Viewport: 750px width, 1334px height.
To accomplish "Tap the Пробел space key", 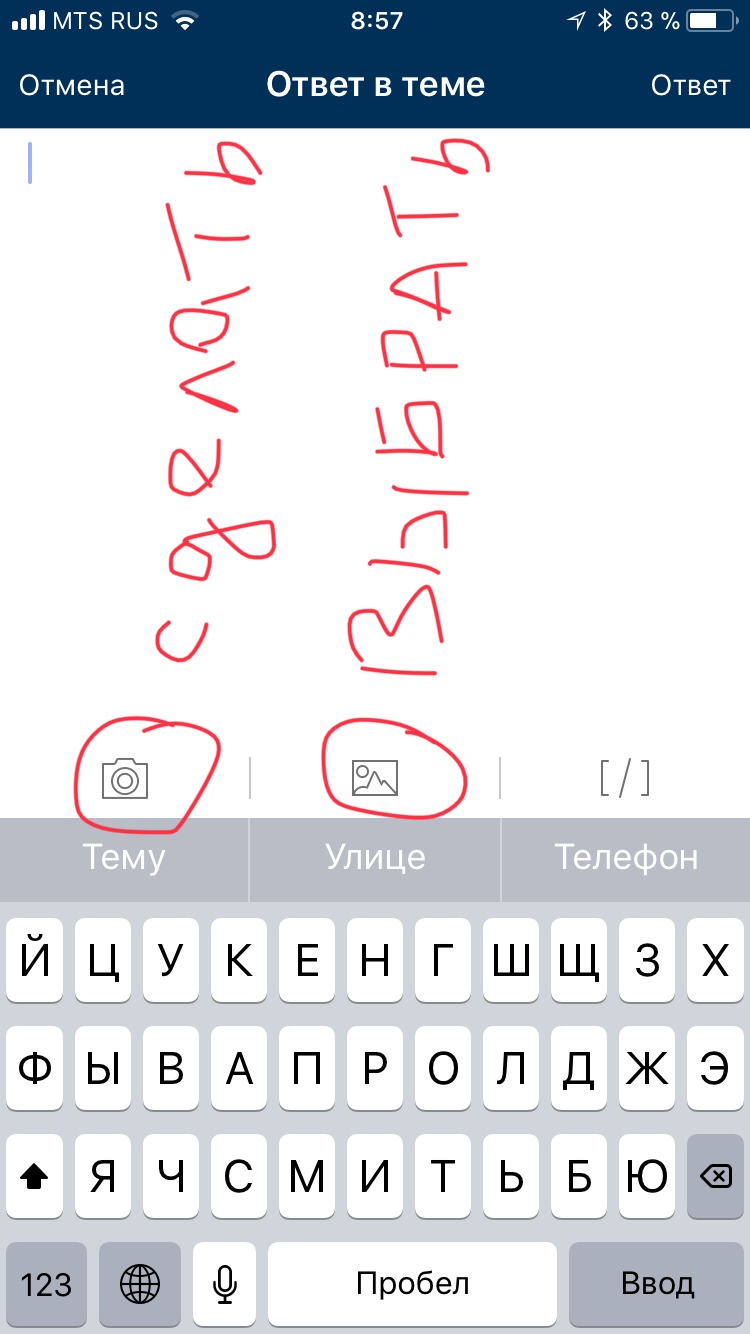I will click(412, 1284).
